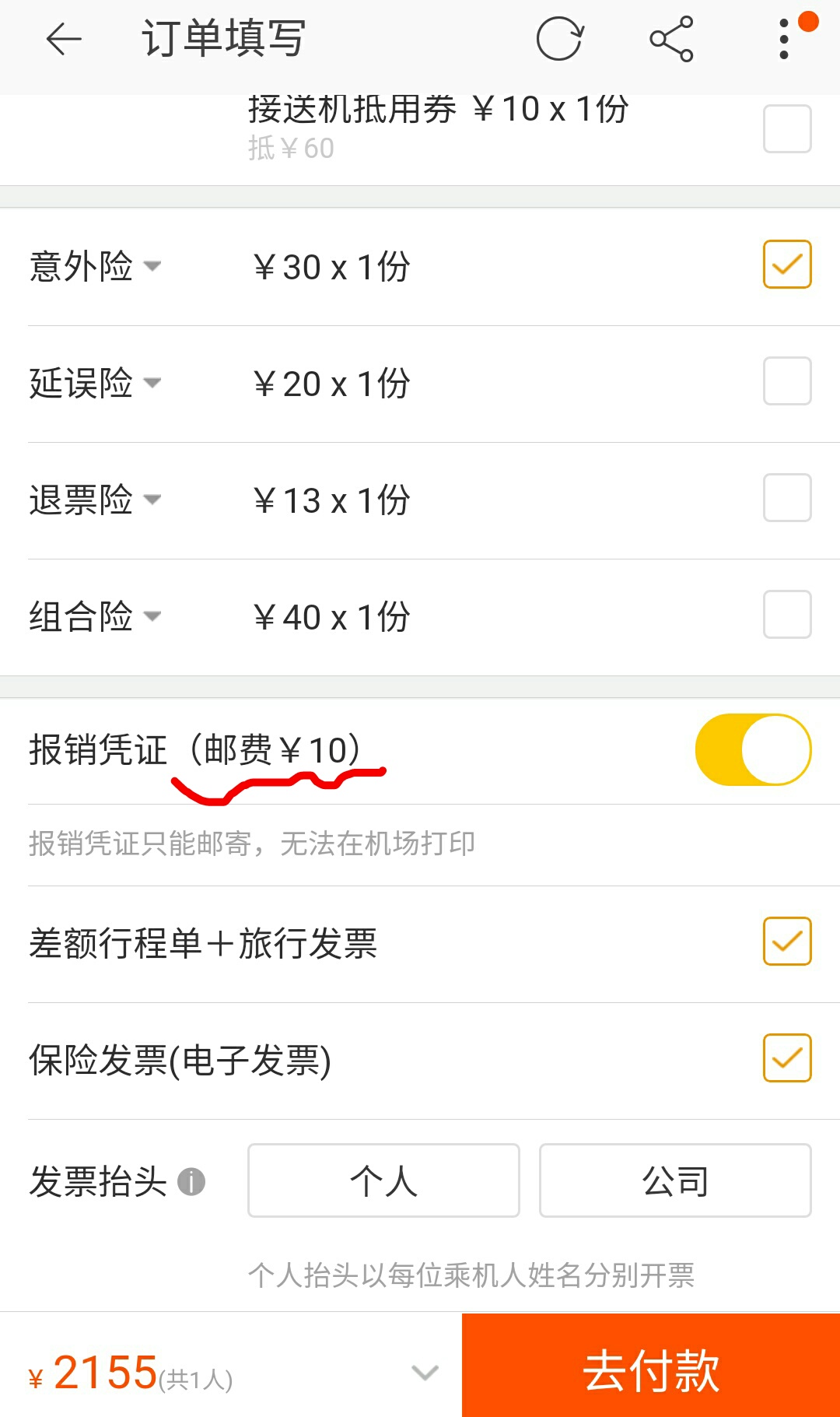The height and width of the screenshot is (1417, 840).
Task: Uncheck 保险发票(电子发票)
Action: coord(787,1058)
